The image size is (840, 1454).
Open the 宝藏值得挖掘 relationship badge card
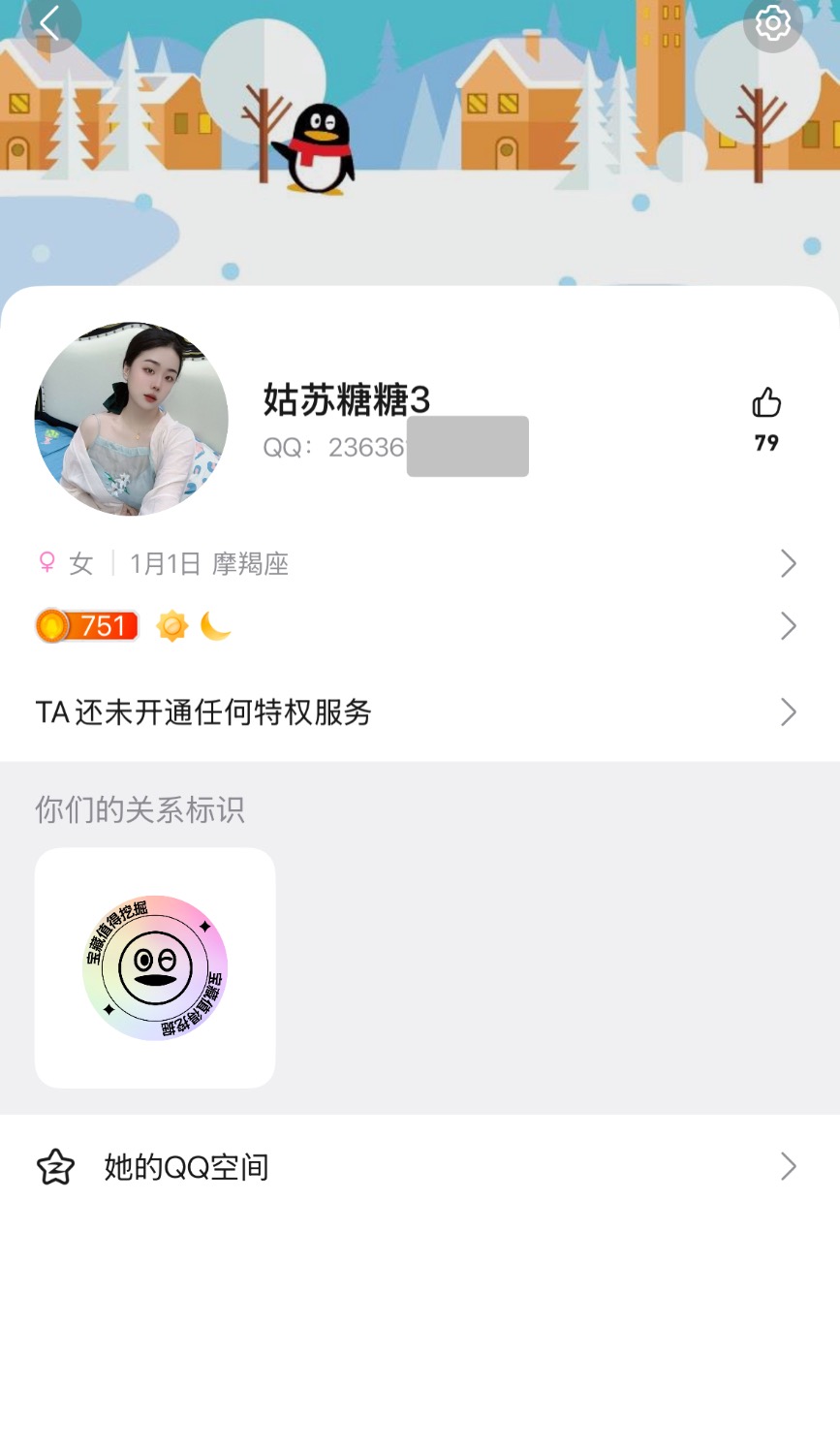[155, 967]
